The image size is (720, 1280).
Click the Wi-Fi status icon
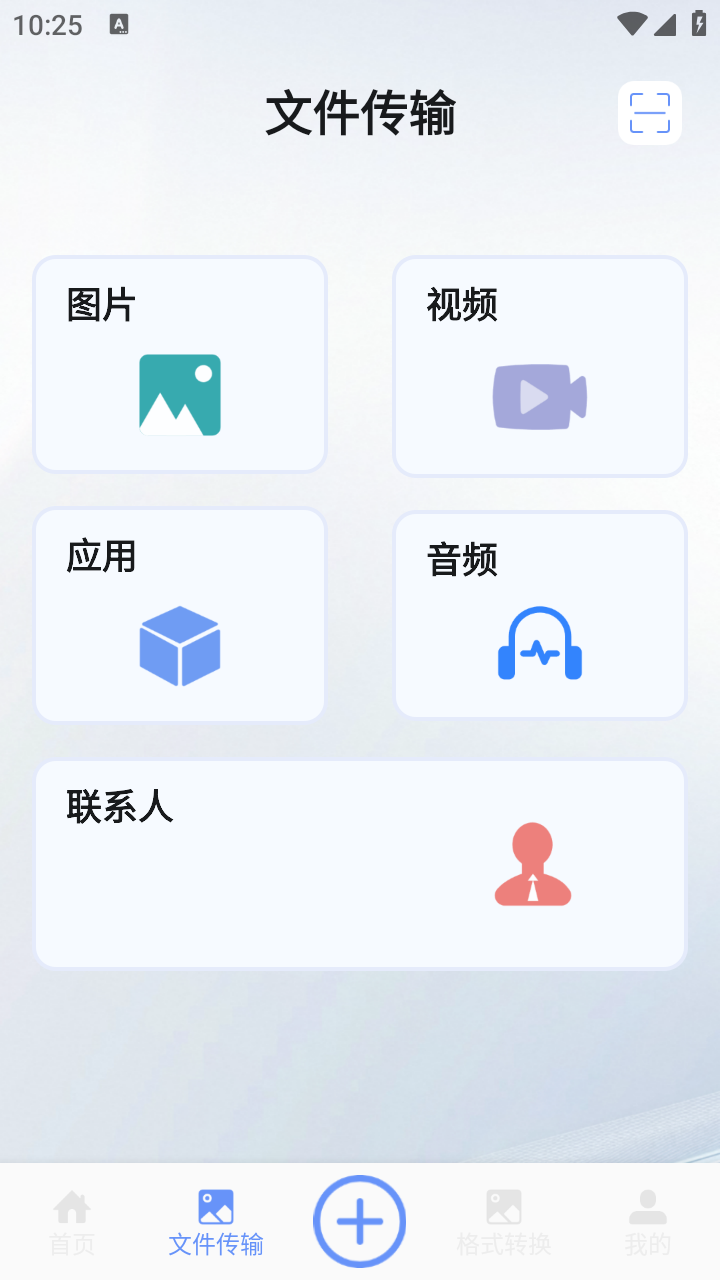630,25
